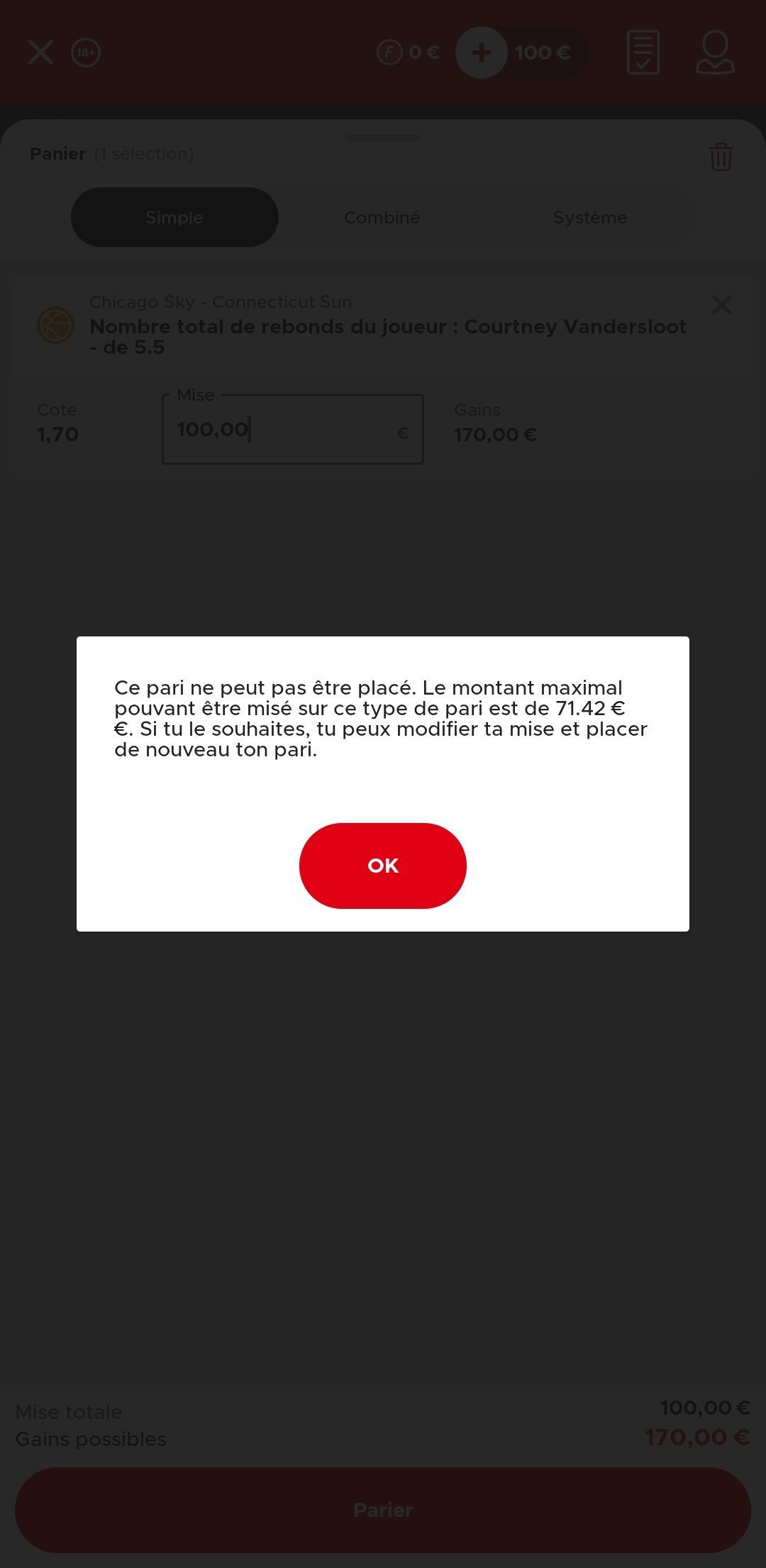Screen dimensions: 766x1568
Task: Switch to the Combiné tab
Action: pyautogui.click(x=382, y=217)
